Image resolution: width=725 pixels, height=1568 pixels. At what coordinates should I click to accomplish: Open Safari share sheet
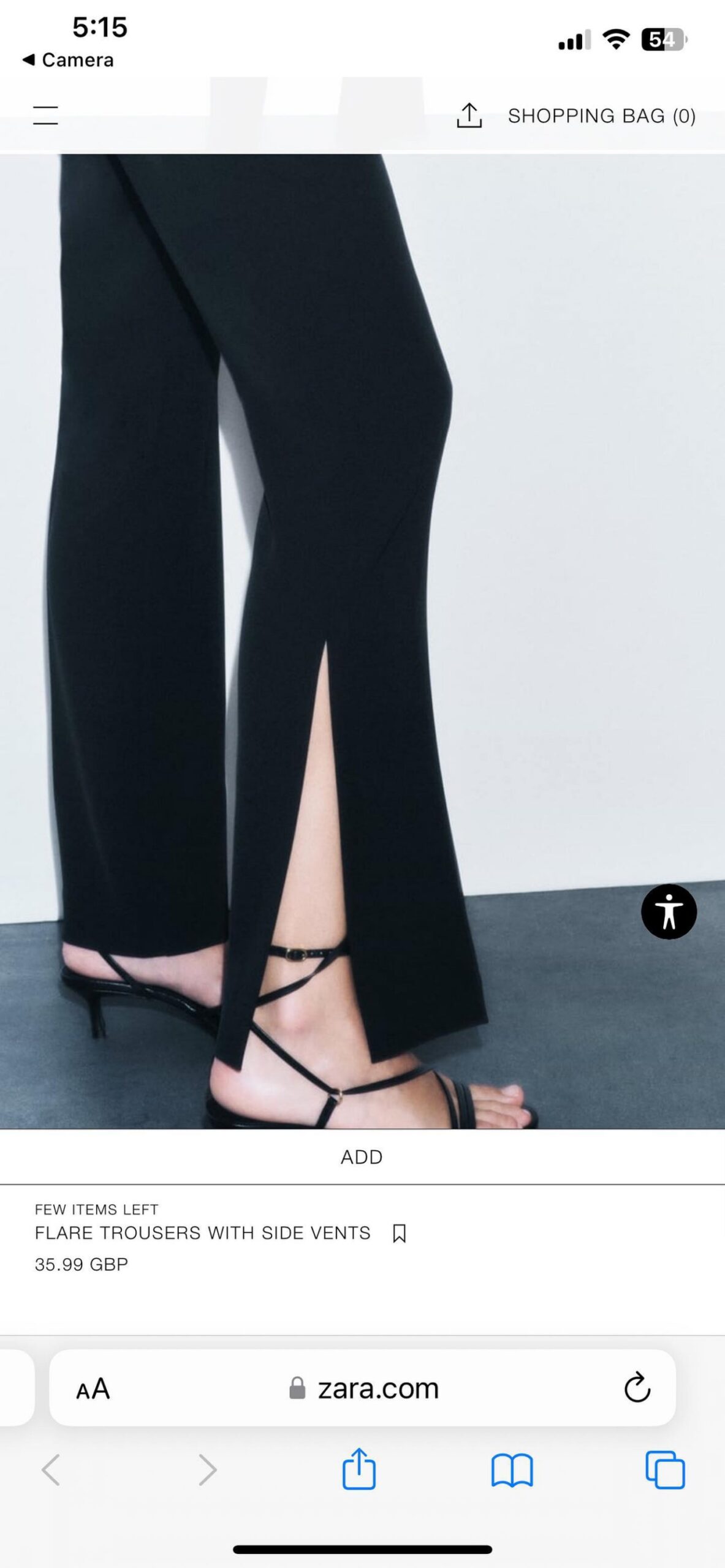pos(359,1469)
